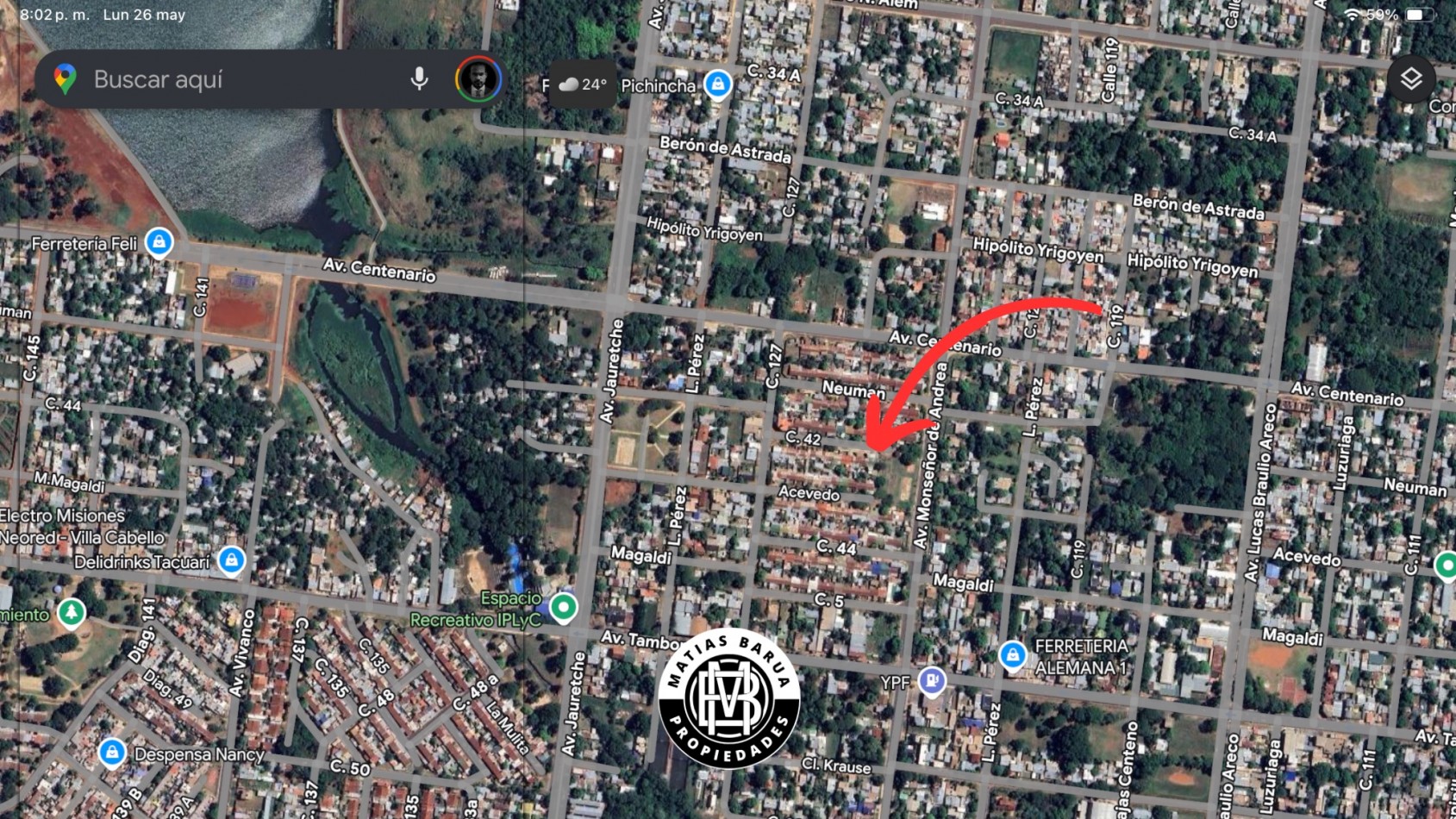Select the Pichincha shop pin

[717, 84]
